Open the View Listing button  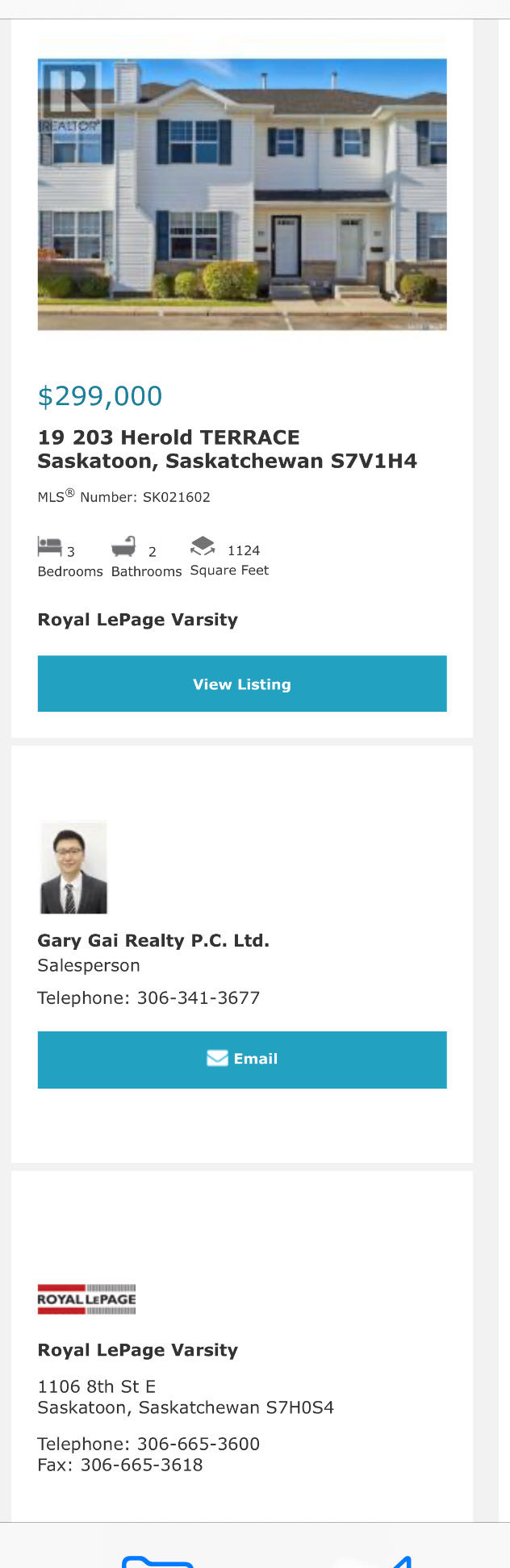click(x=241, y=684)
